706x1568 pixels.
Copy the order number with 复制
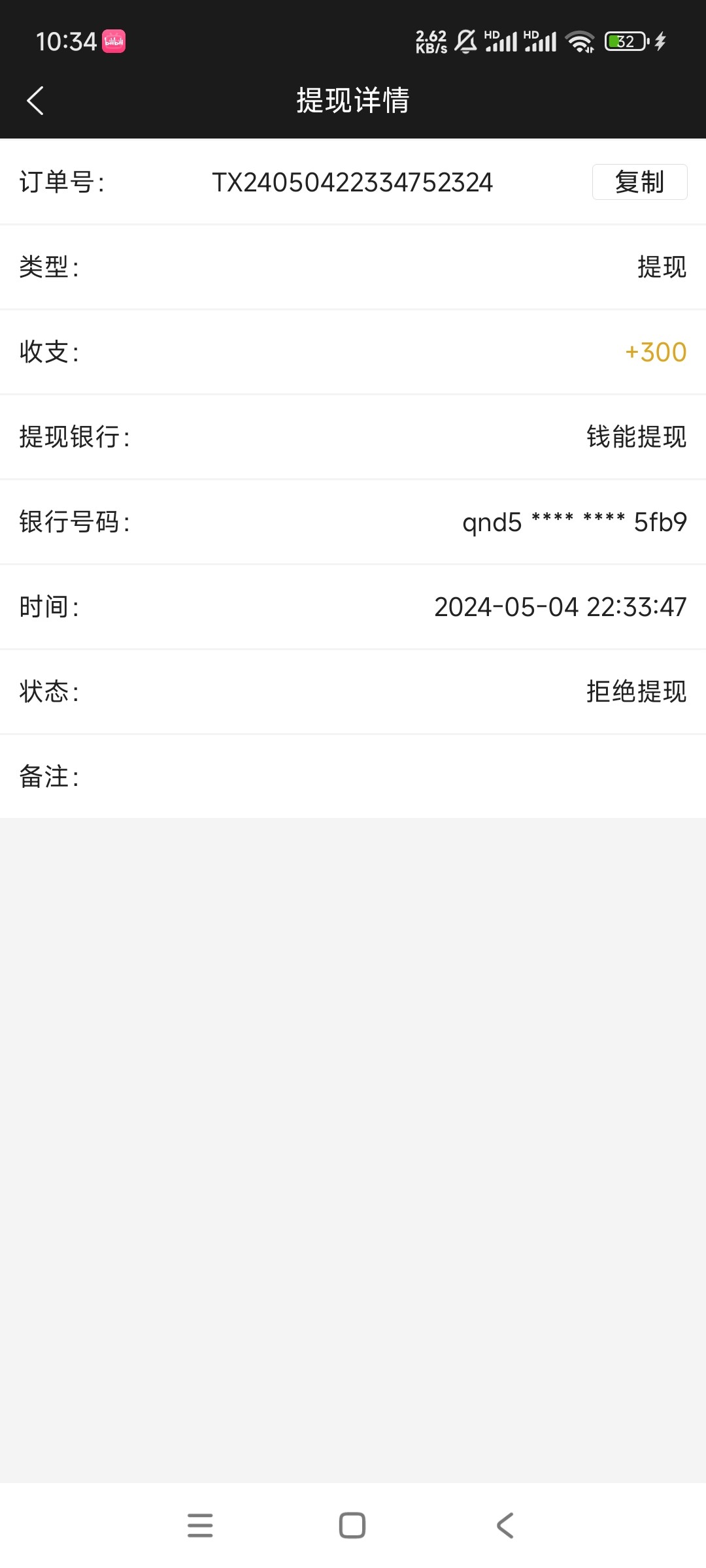(639, 182)
